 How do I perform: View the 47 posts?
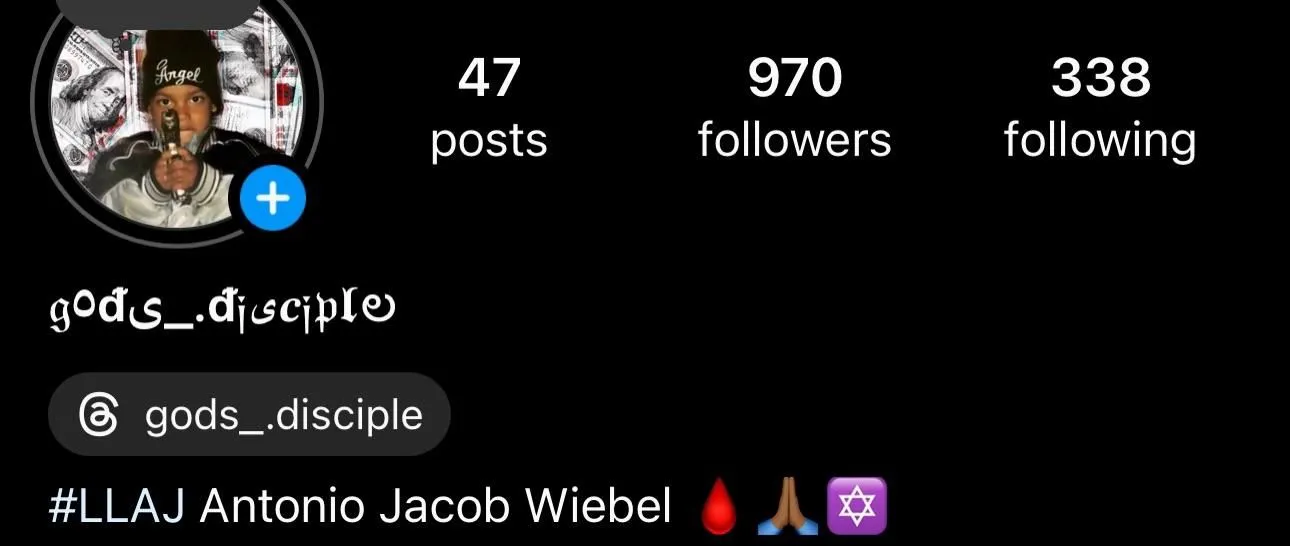(489, 108)
